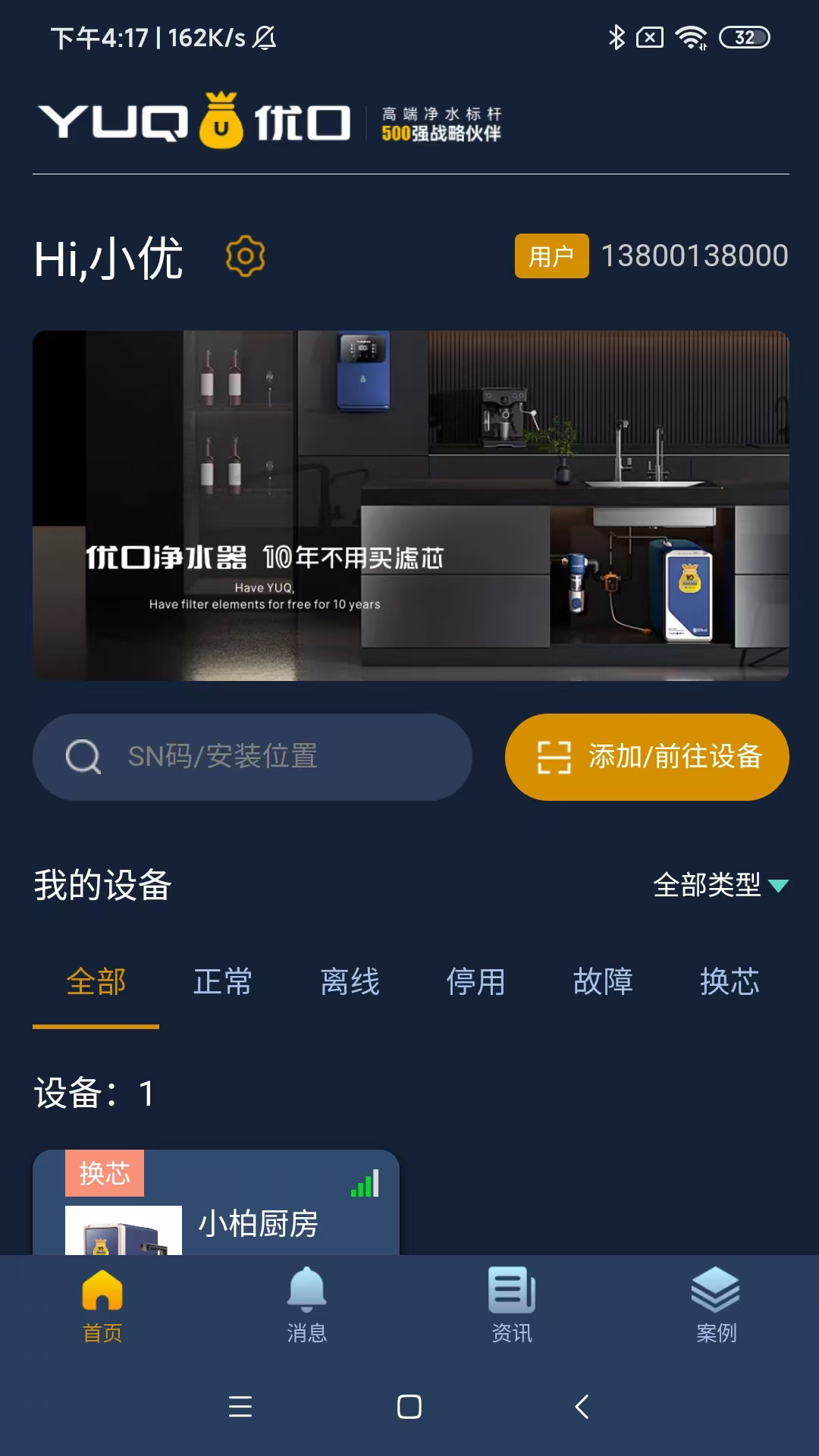Open the Android recent apps button
The image size is (819, 1456).
click(241, 1407)
